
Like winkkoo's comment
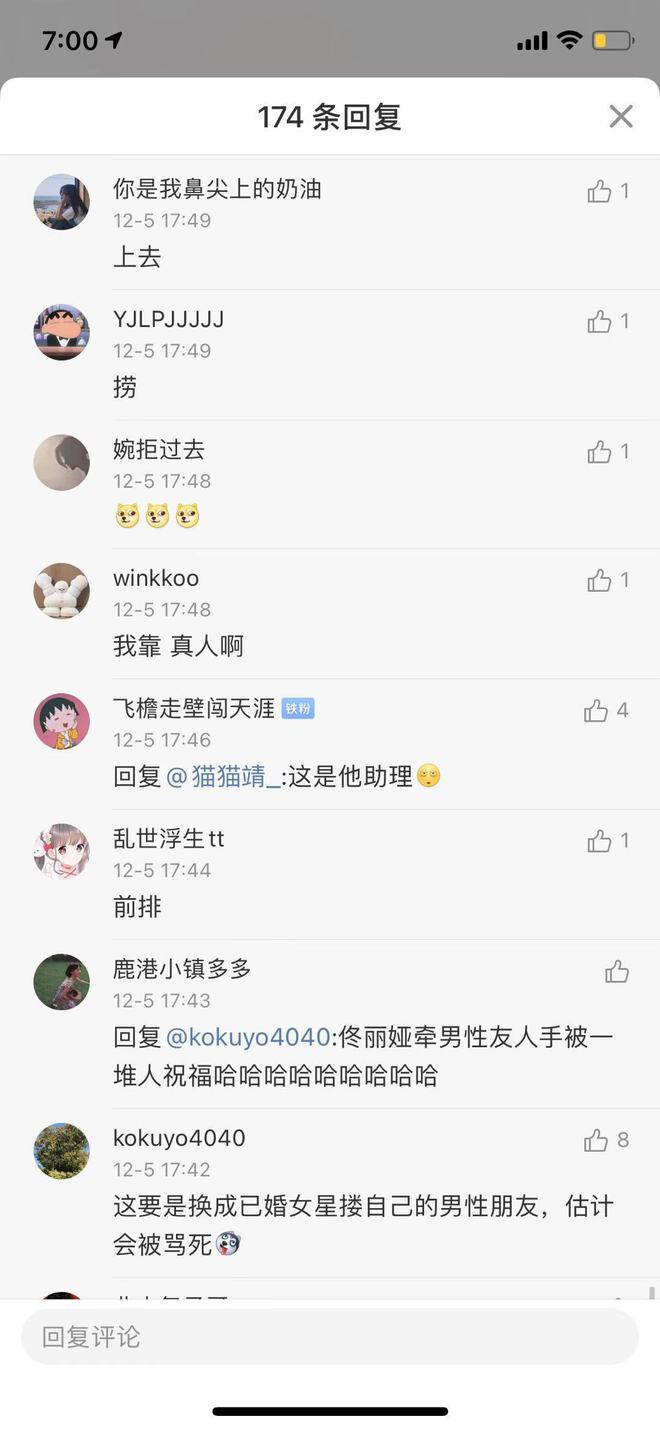(599, 580)
